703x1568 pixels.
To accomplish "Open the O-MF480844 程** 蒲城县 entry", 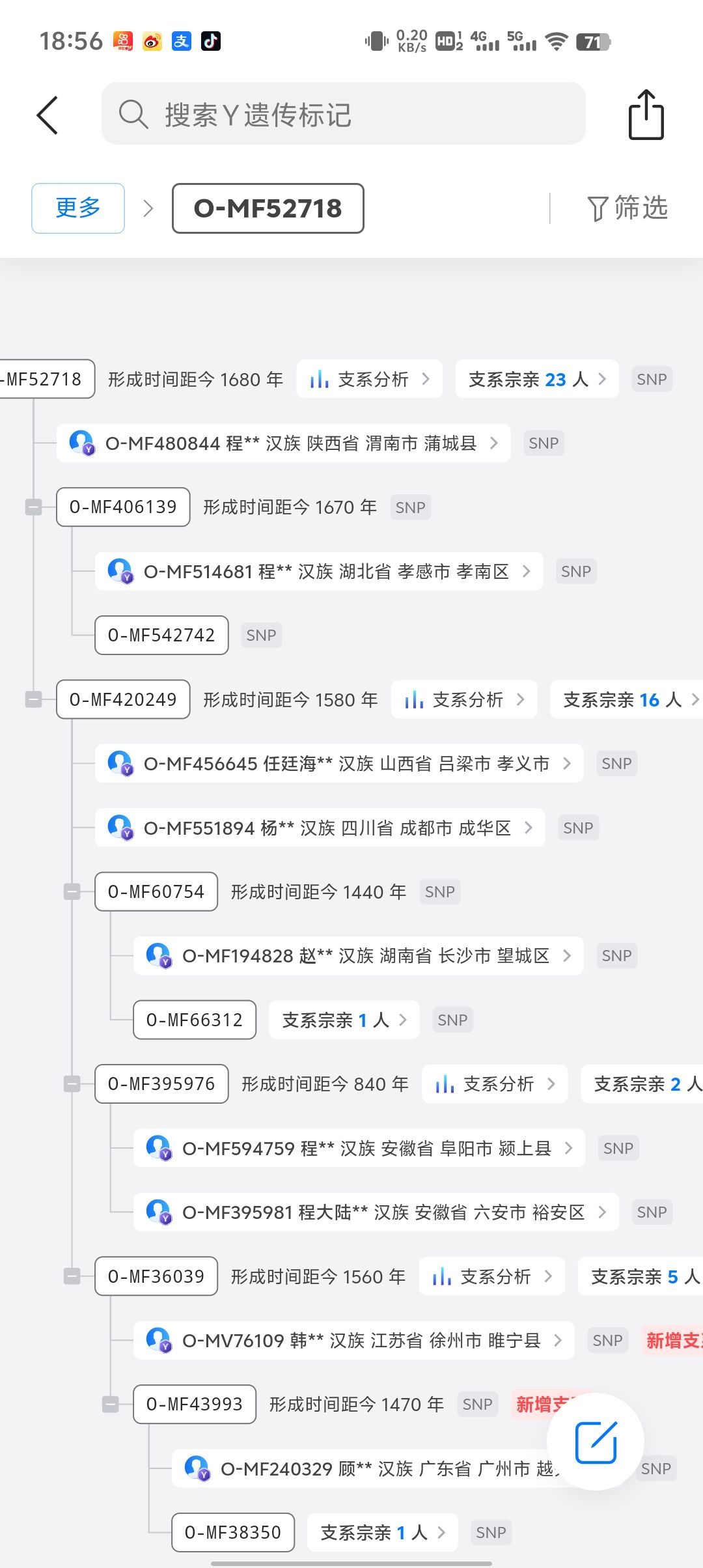I will point(283,443).
